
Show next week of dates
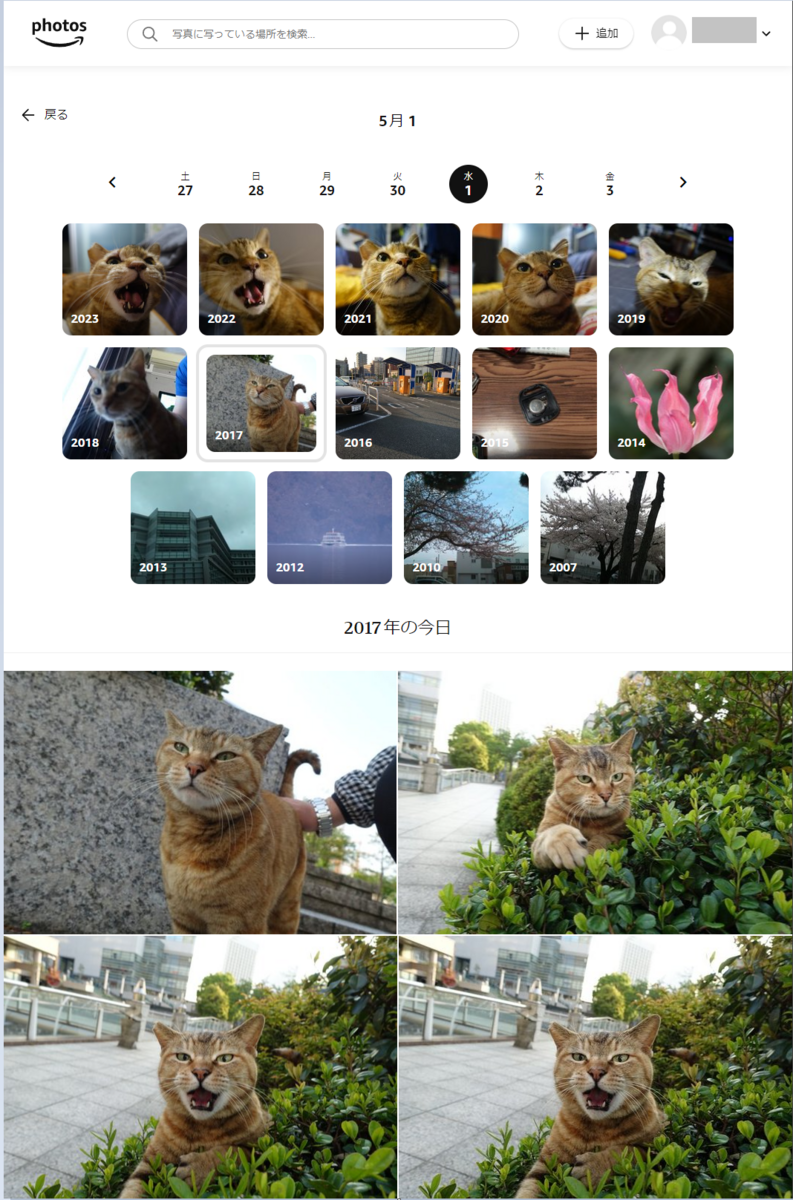pos(683,182)
